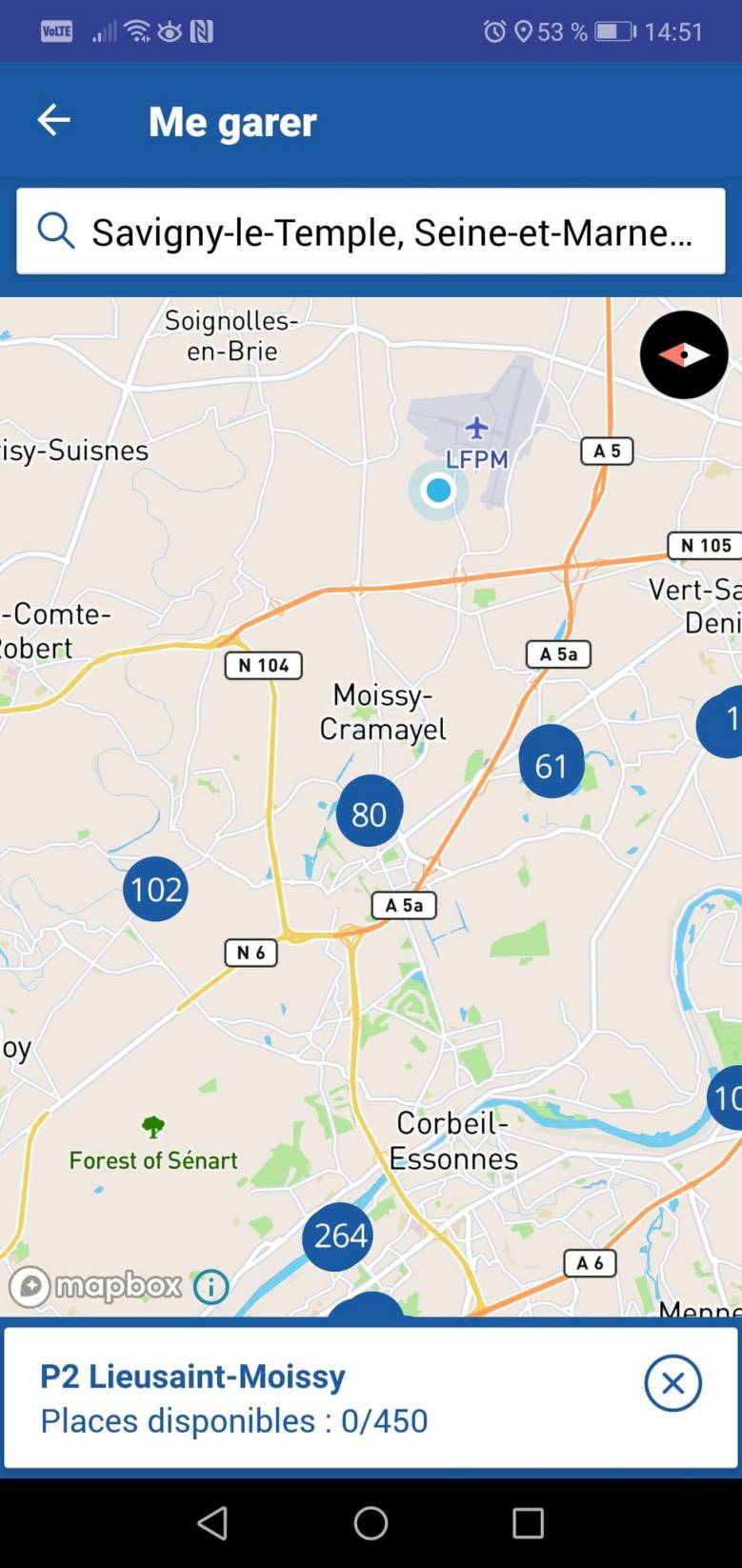This screenshot has height=1568, width=742.
Task: Go to the Android home screen
Action: (371, 1523)
